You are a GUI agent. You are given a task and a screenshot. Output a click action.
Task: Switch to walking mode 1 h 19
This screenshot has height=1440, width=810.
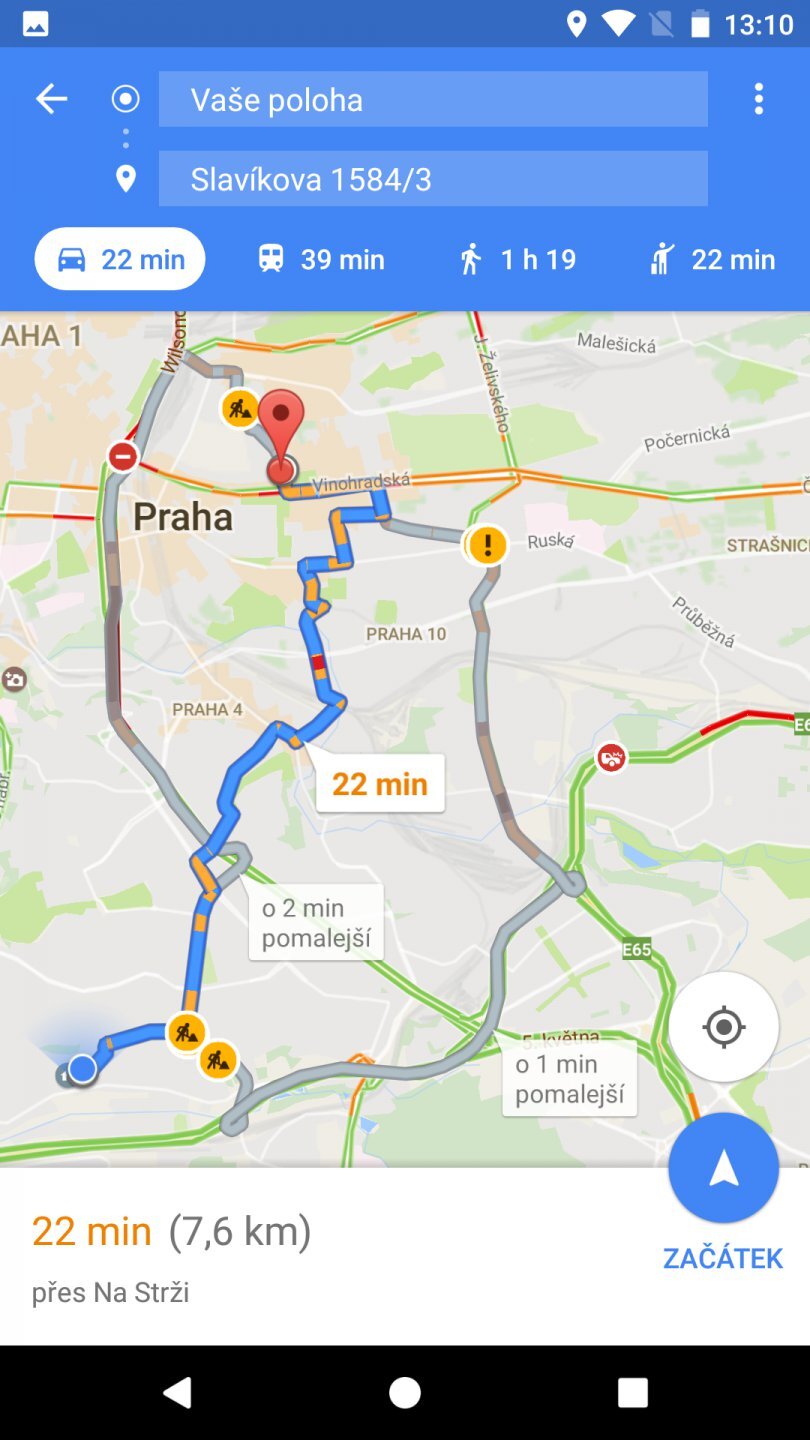[x=518, y=260]
